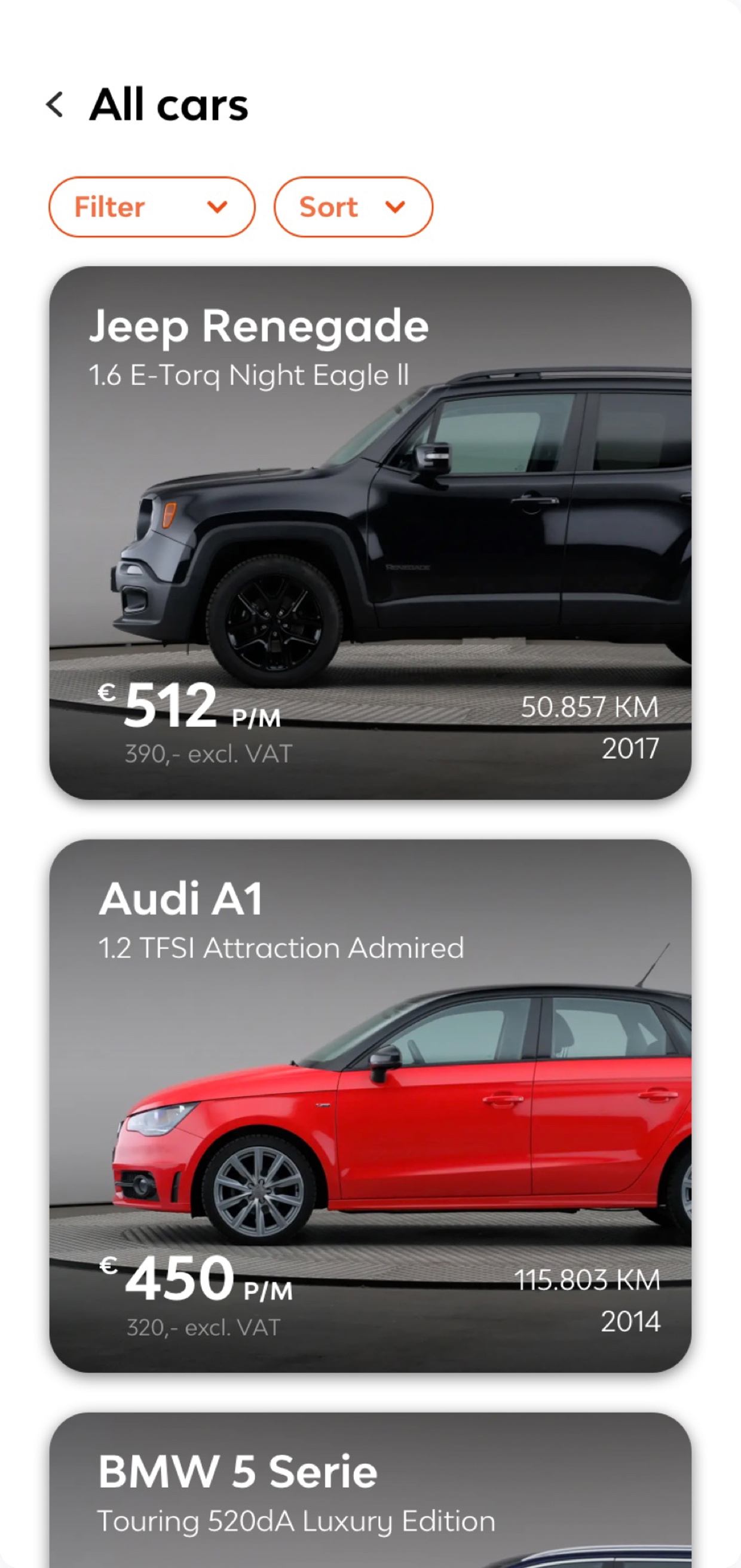Open the Filter dropdown

[152, 207]
